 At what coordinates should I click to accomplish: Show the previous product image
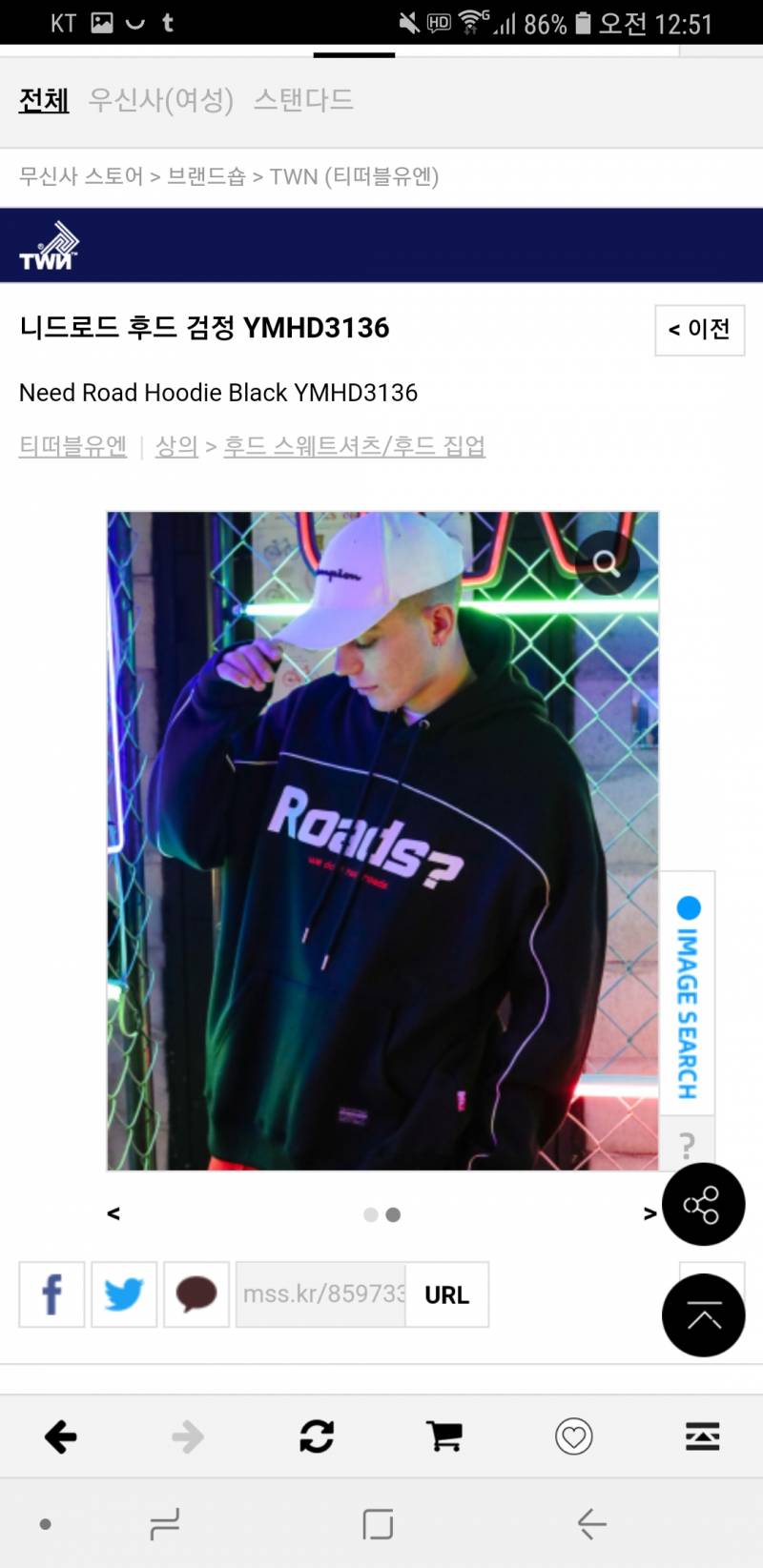coord(113,1213)
